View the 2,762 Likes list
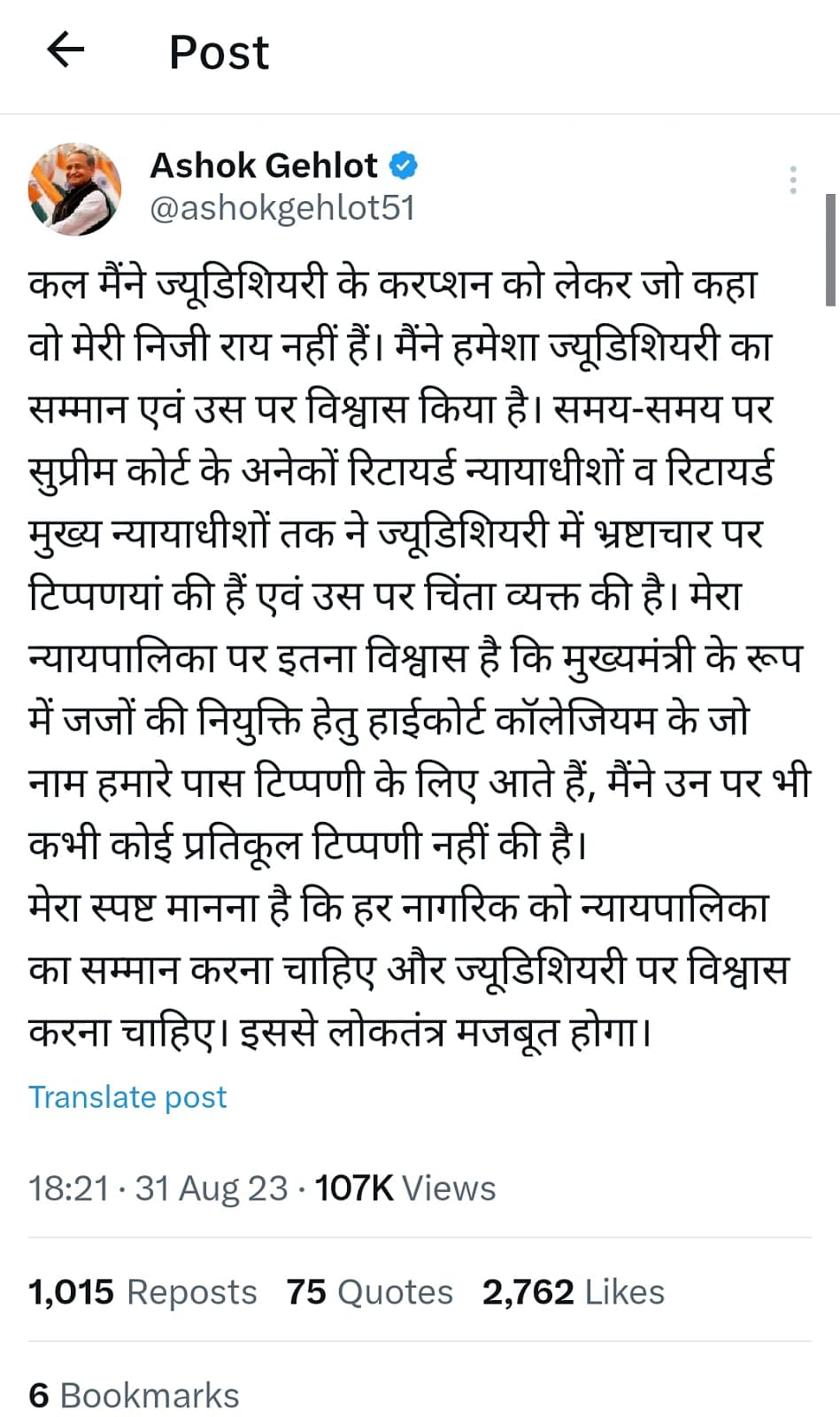The image size is (840, 1417). (x=574, y=1292)
